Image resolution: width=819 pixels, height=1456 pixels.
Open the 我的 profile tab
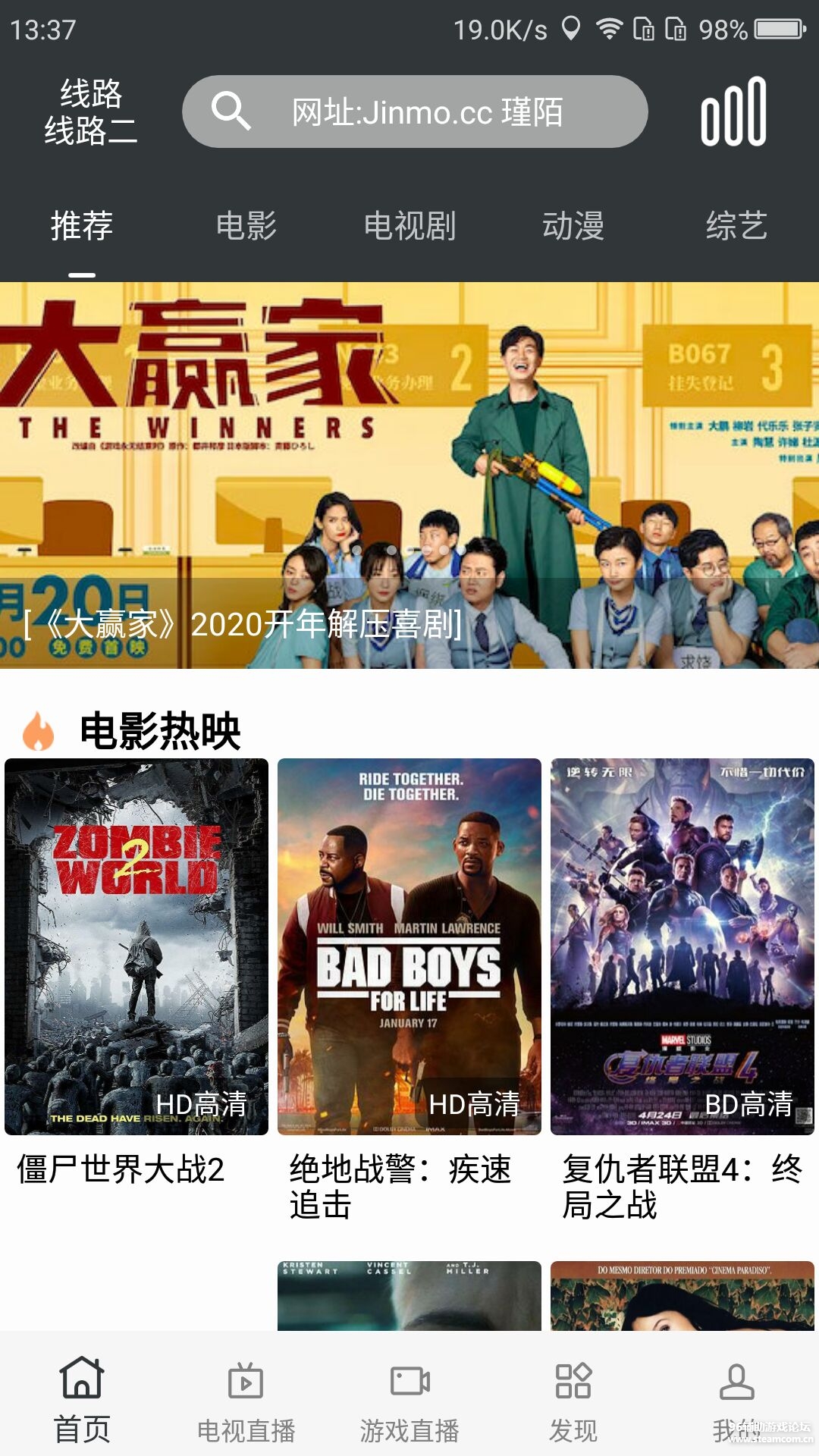coord(736,1400)
